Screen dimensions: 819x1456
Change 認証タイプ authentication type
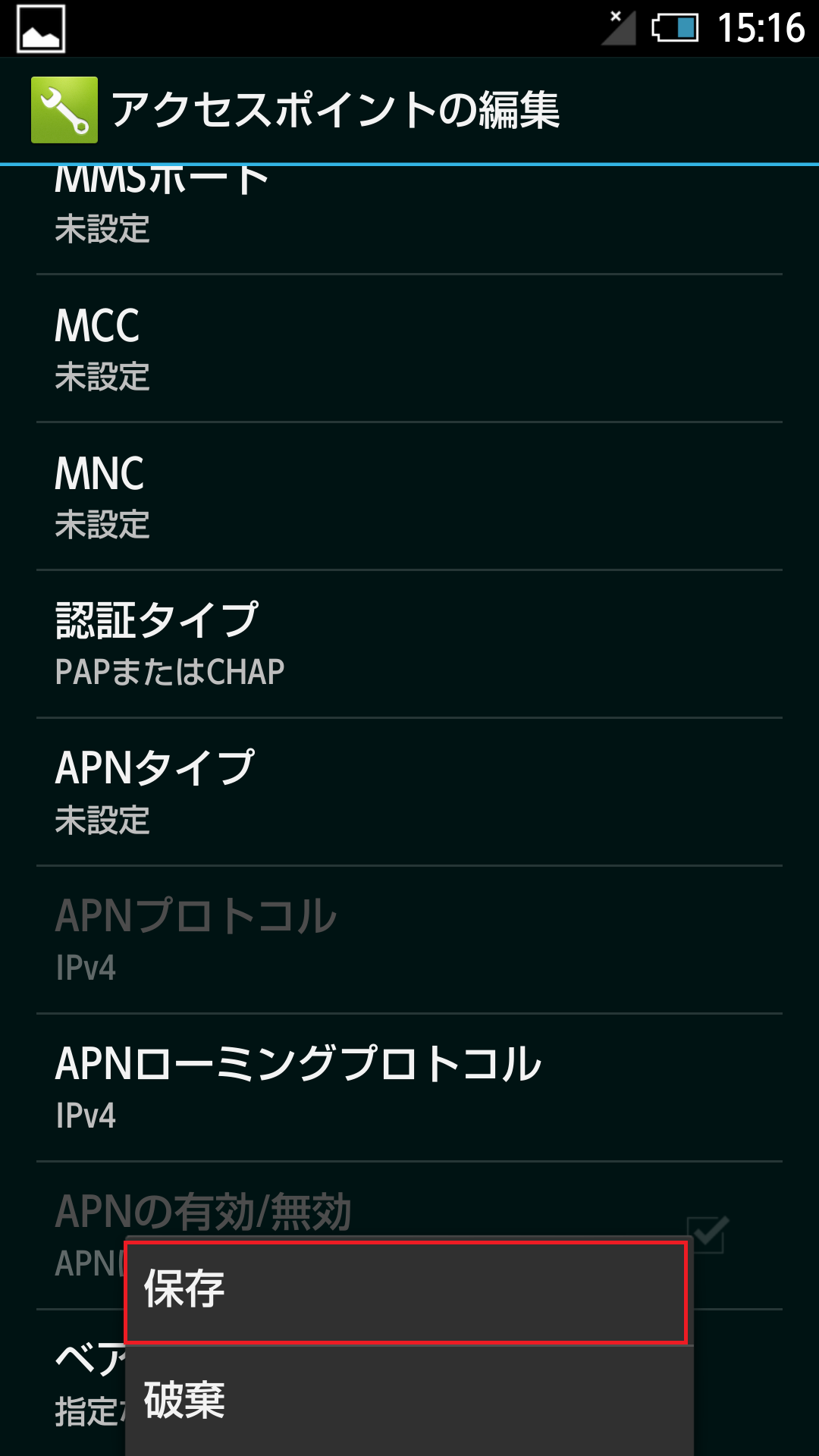click(409, 645)
